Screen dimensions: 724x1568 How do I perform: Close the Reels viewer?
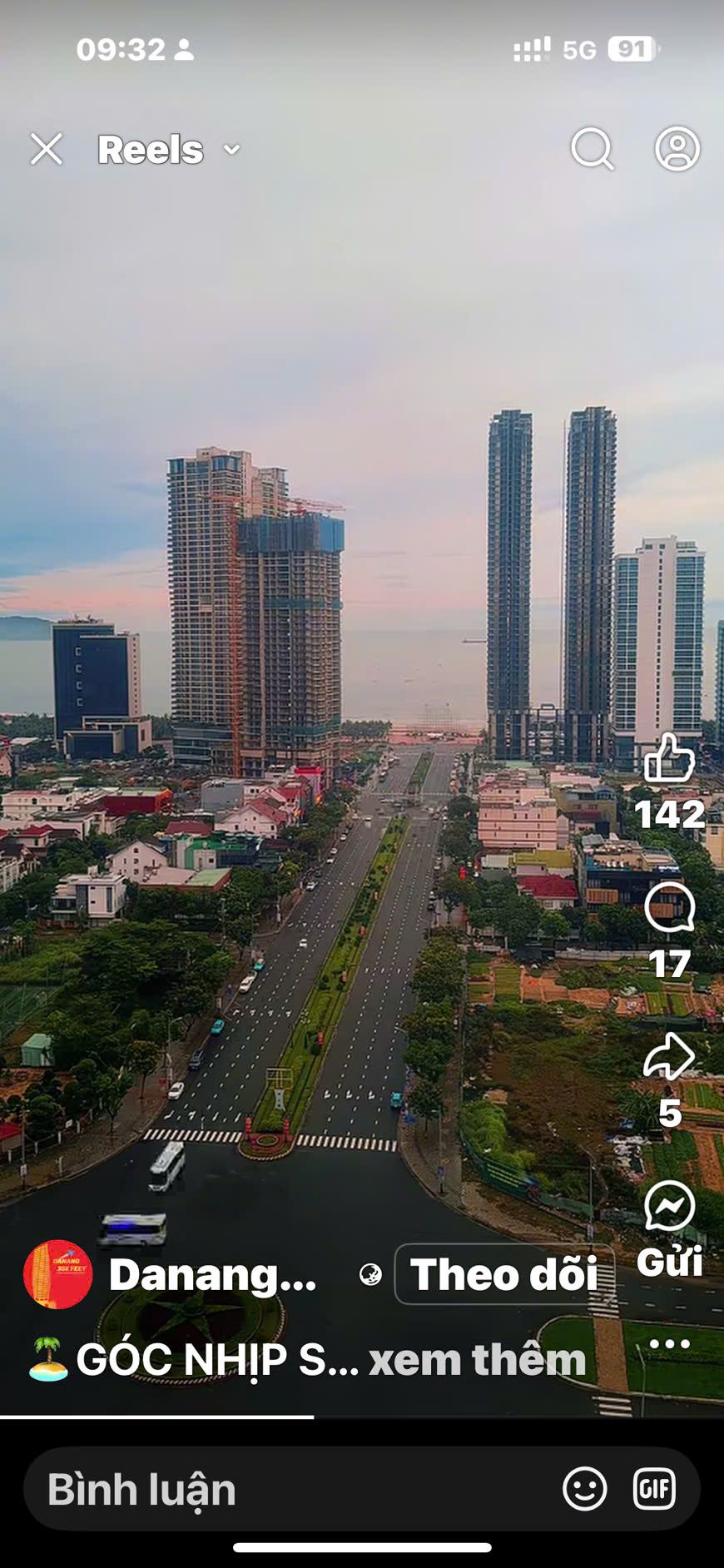tap(47, 150)
